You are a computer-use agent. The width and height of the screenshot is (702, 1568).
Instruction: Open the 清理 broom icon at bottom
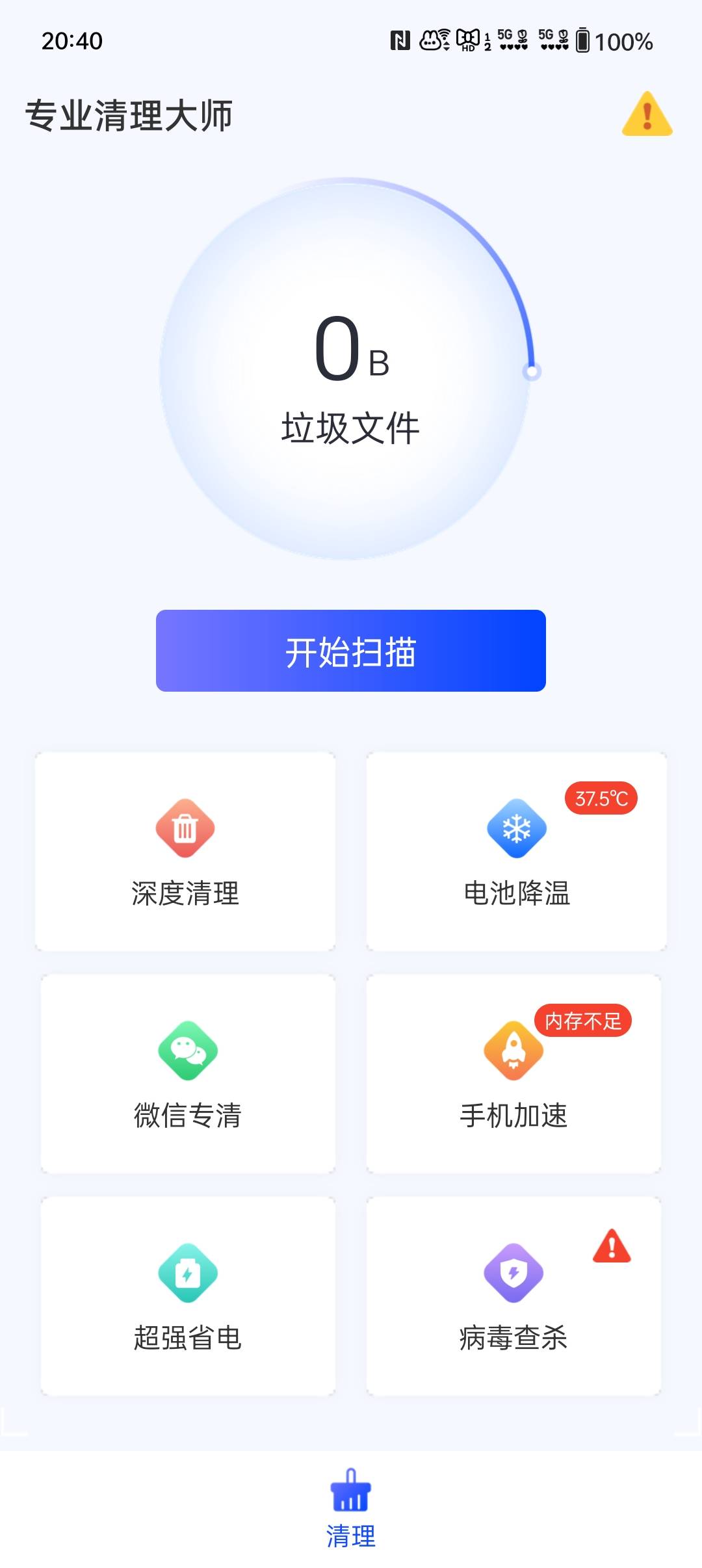[x=350, y=1495]
